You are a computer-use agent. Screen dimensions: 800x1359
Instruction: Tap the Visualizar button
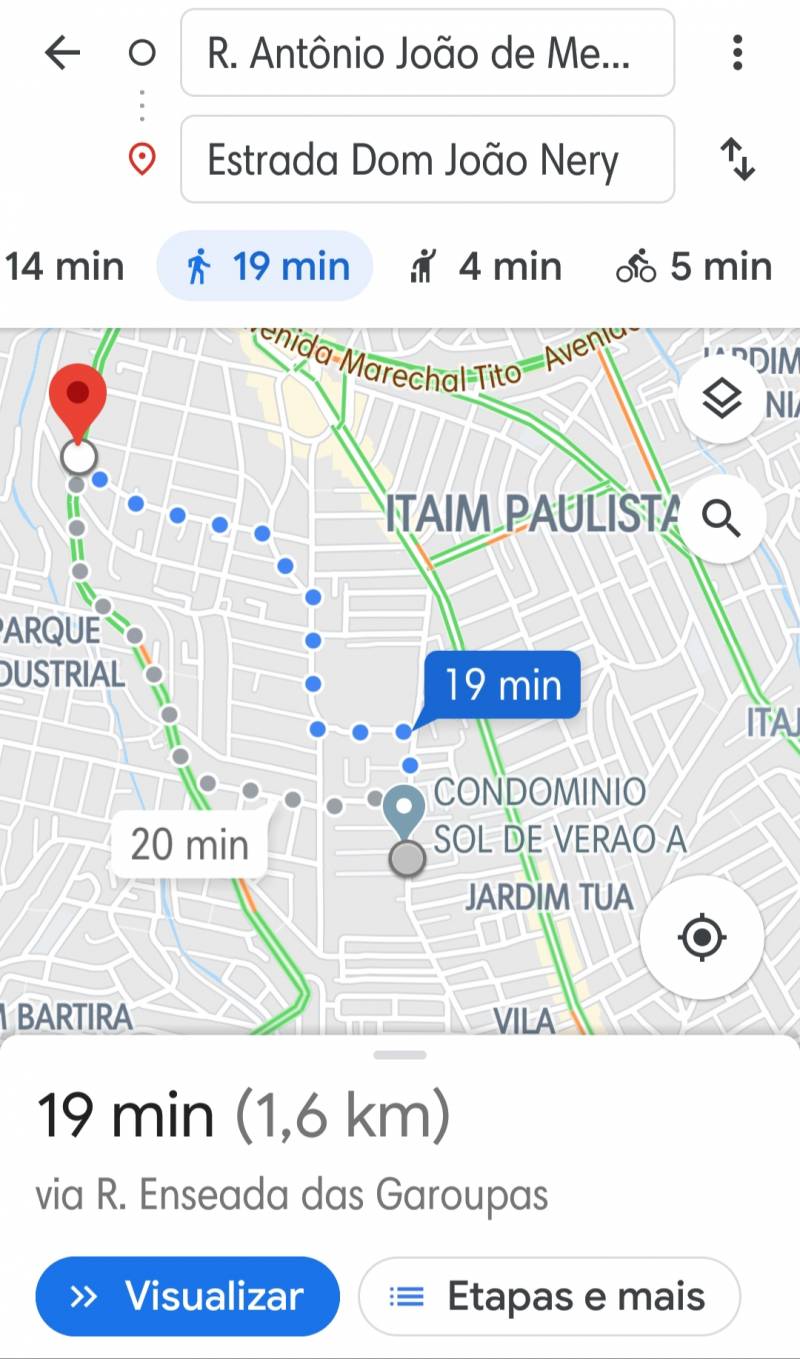point(187,1296)
